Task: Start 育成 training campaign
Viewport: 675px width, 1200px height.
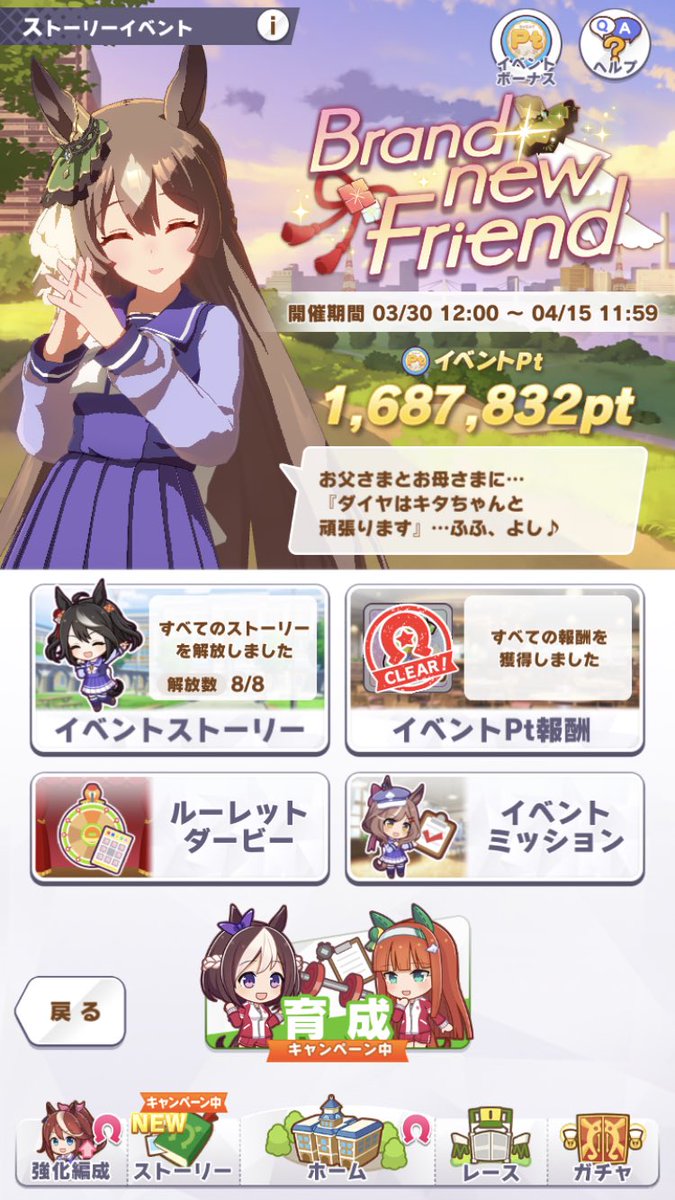Action: coord(335,985)
